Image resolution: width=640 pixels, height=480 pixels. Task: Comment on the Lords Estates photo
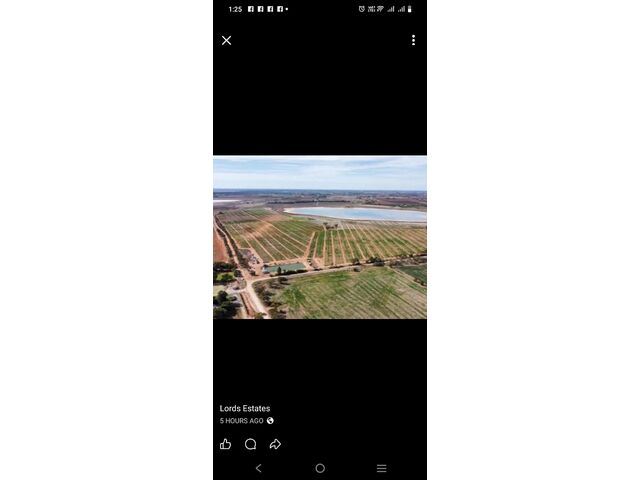click(x=251, y=444)
